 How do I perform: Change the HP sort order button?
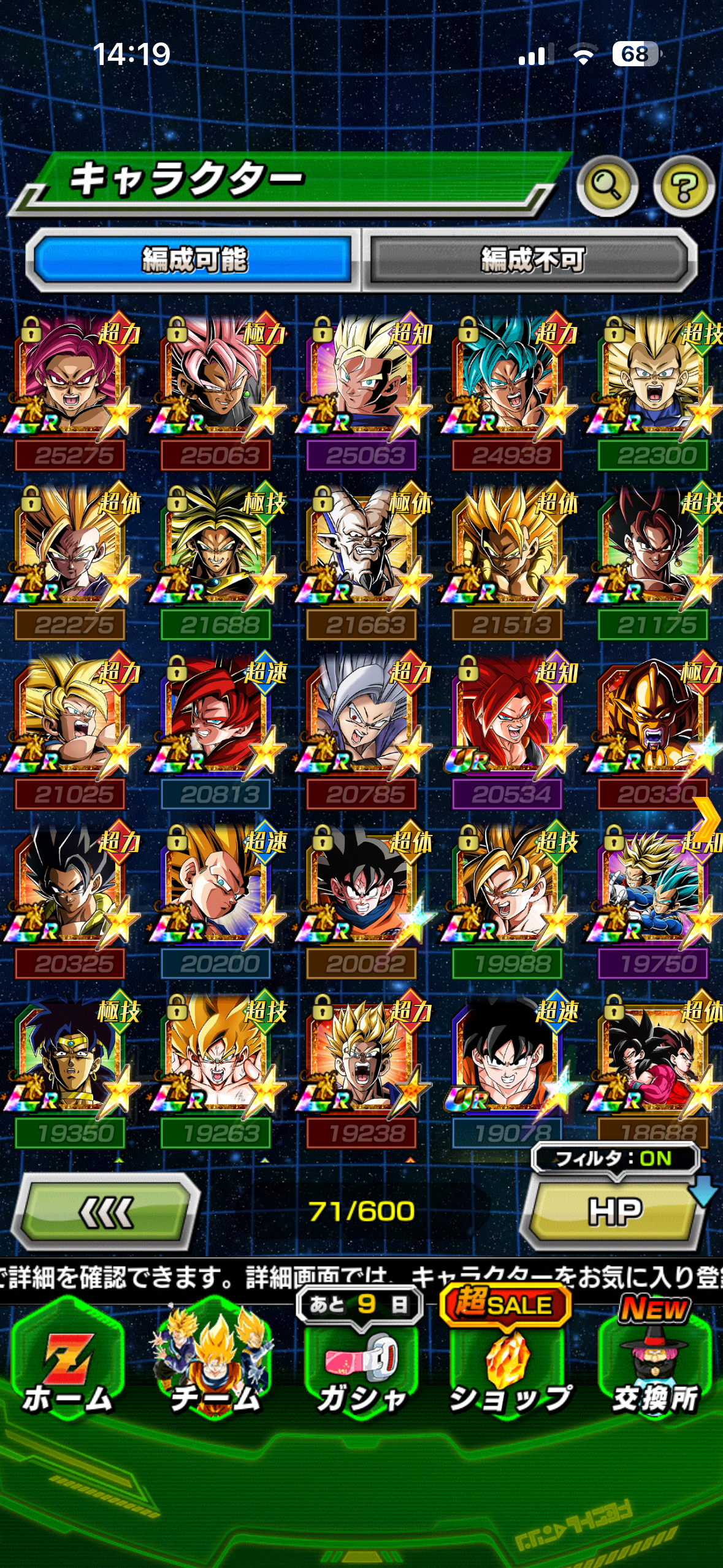pos(614,1212)
